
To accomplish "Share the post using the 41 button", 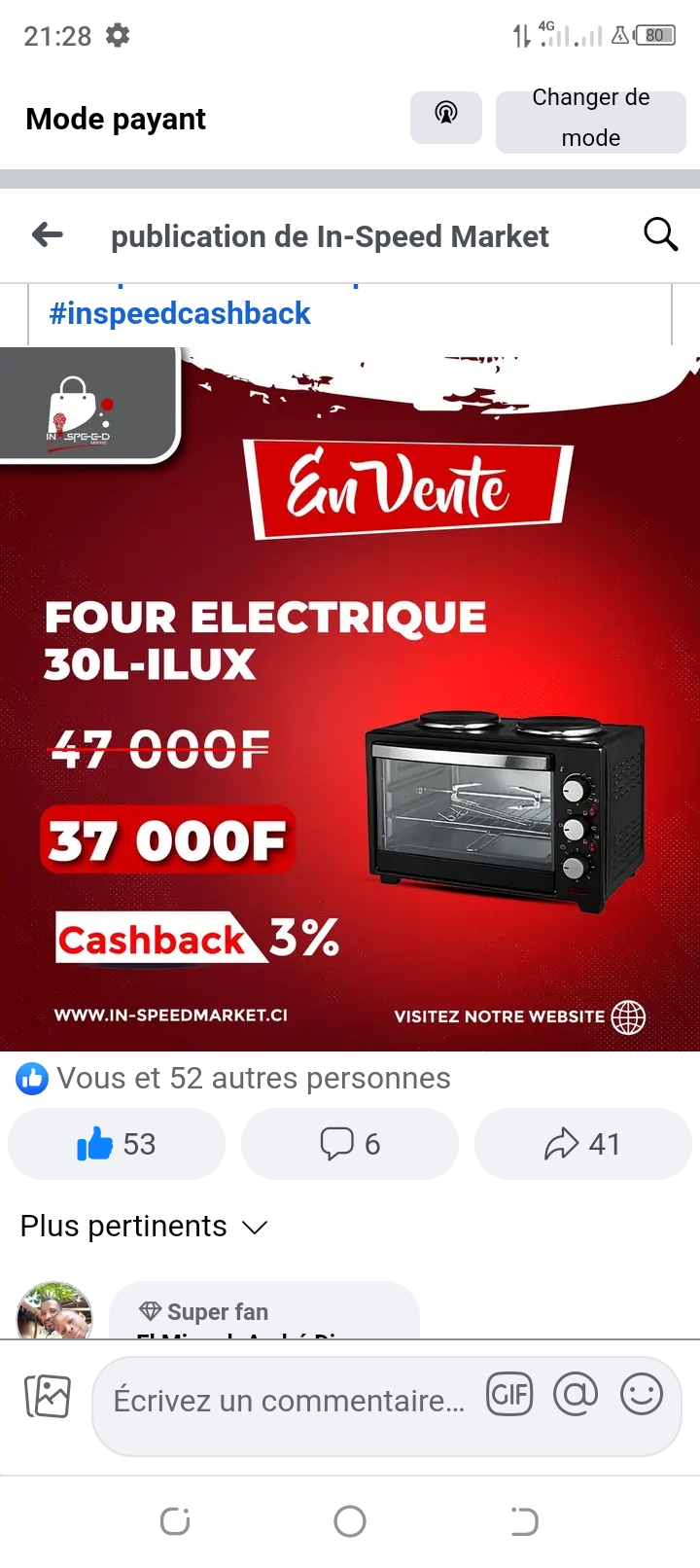I will (x=582, y=1144).
